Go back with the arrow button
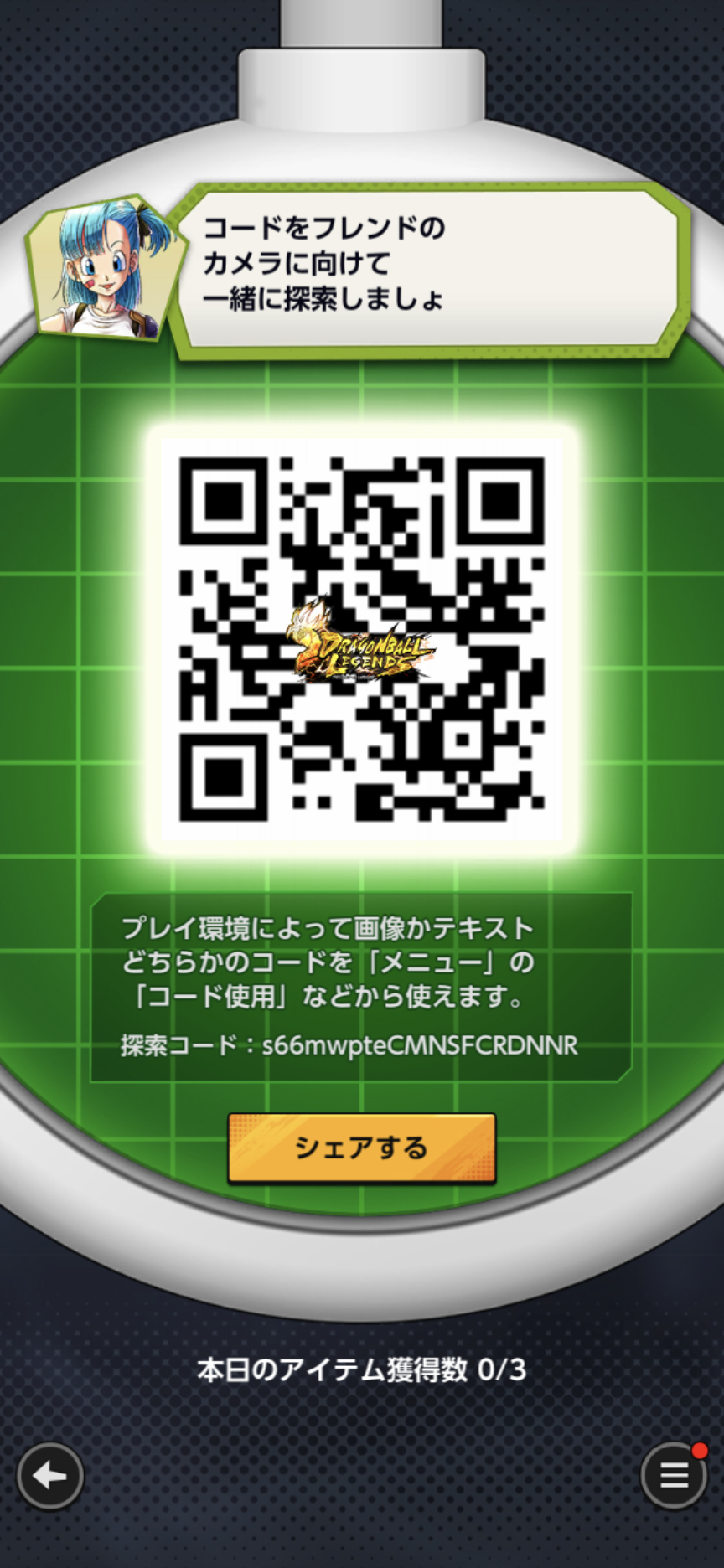Viewport: 724px width, 1568px height. (50, 1475)
